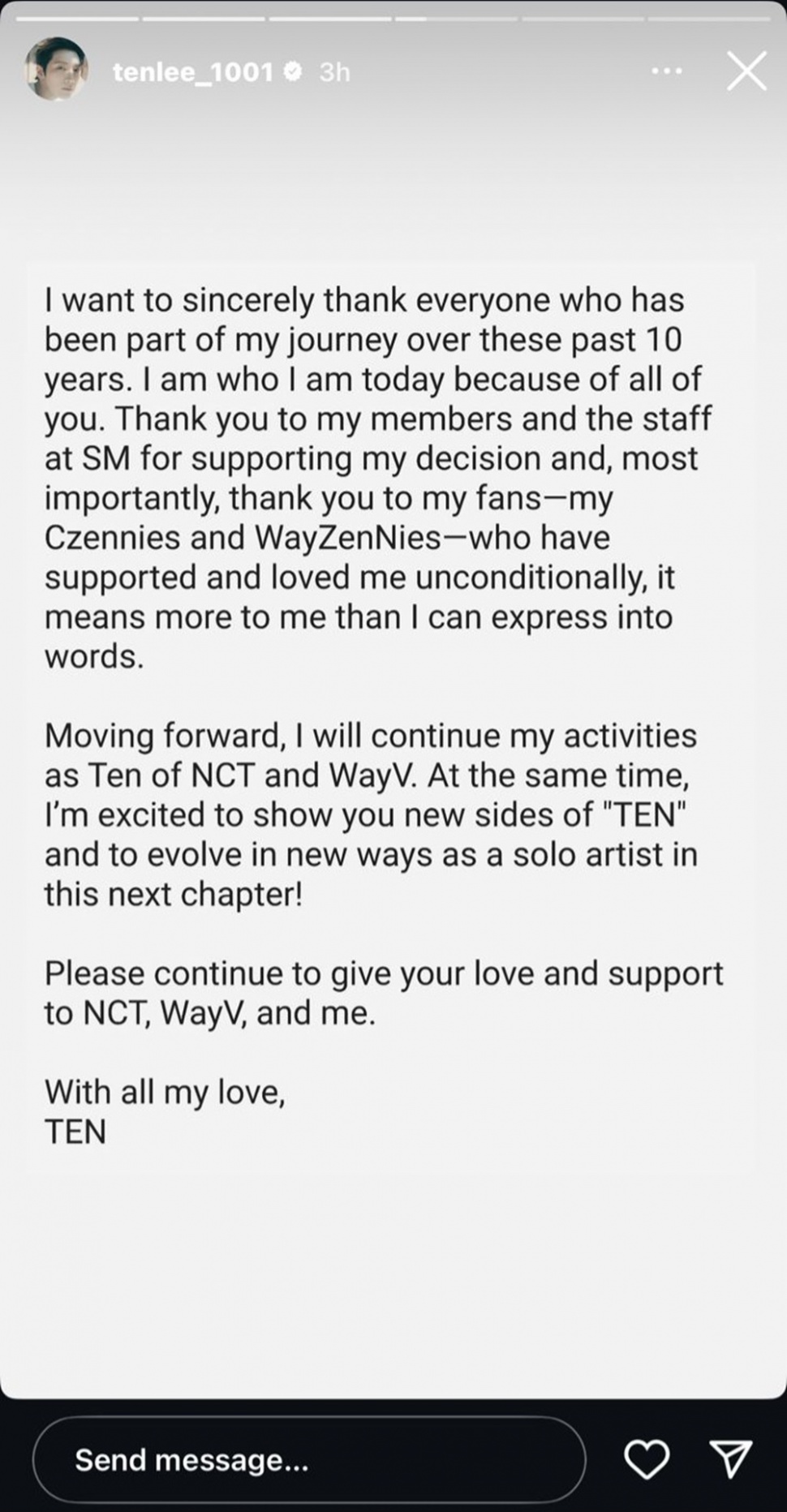Open story options with the three-dot menu

pos(665,72)
